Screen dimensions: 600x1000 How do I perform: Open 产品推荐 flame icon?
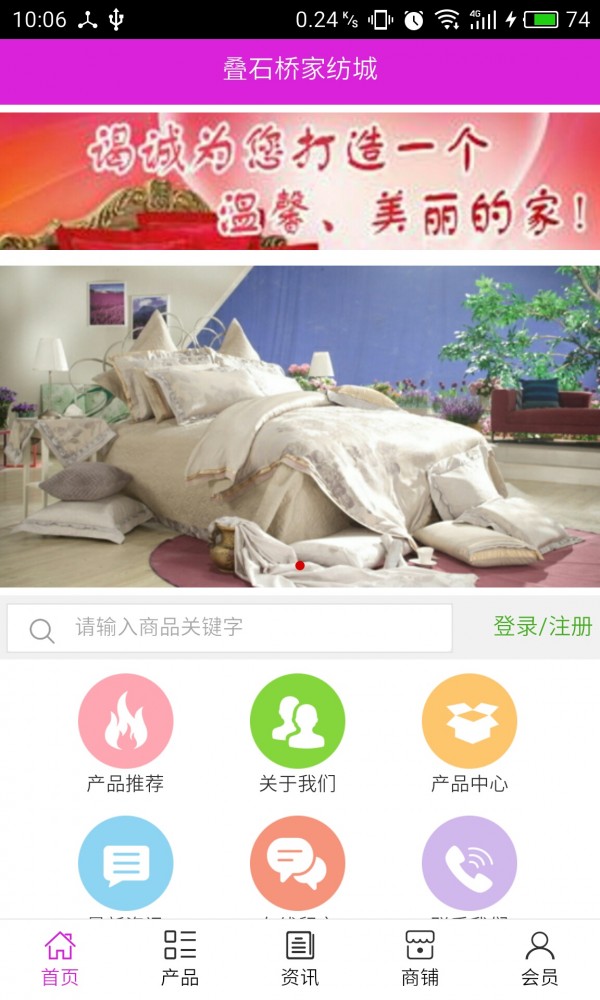[x=125, y=722]
